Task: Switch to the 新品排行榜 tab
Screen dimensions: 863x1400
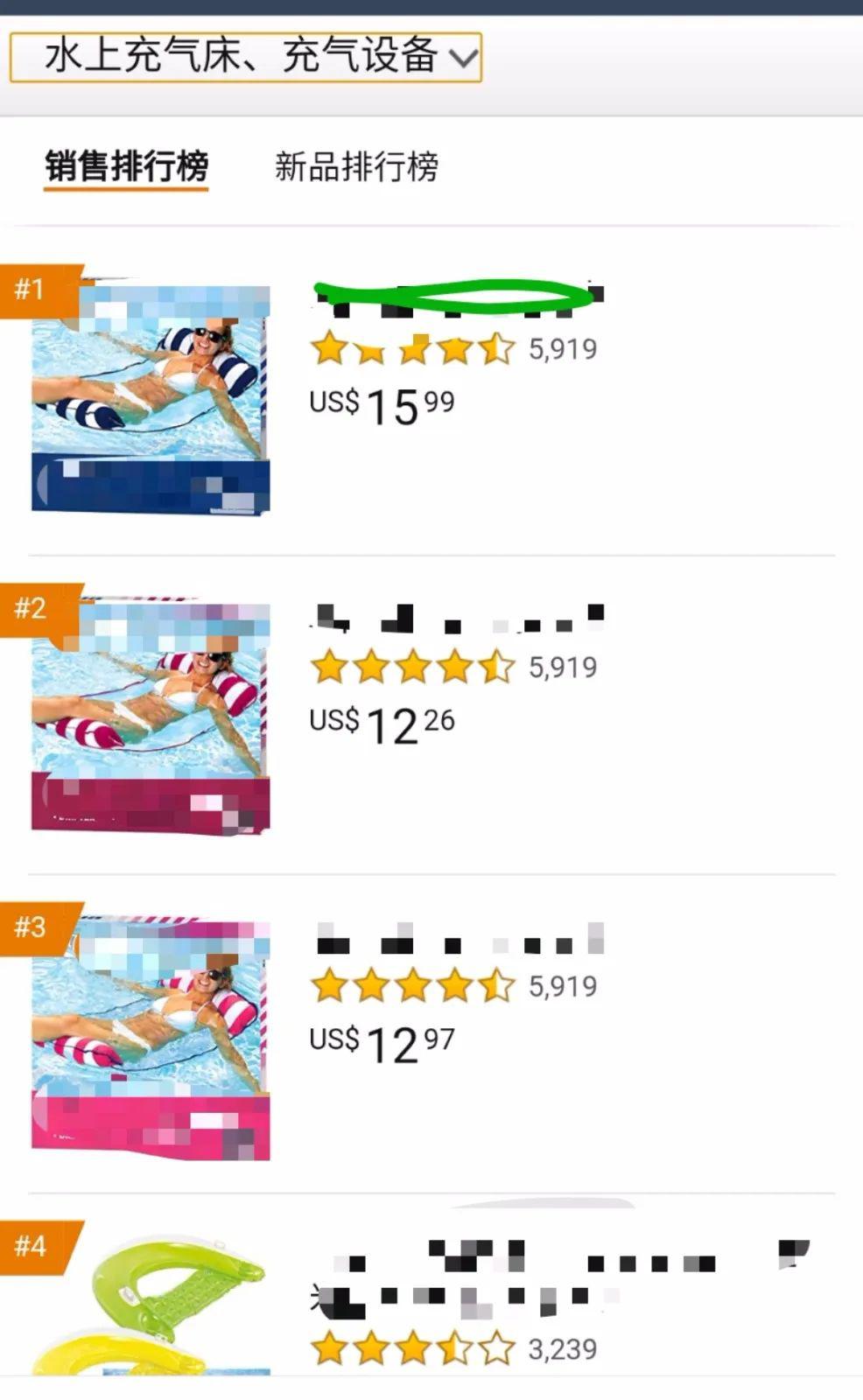Action: pos(356,166)
